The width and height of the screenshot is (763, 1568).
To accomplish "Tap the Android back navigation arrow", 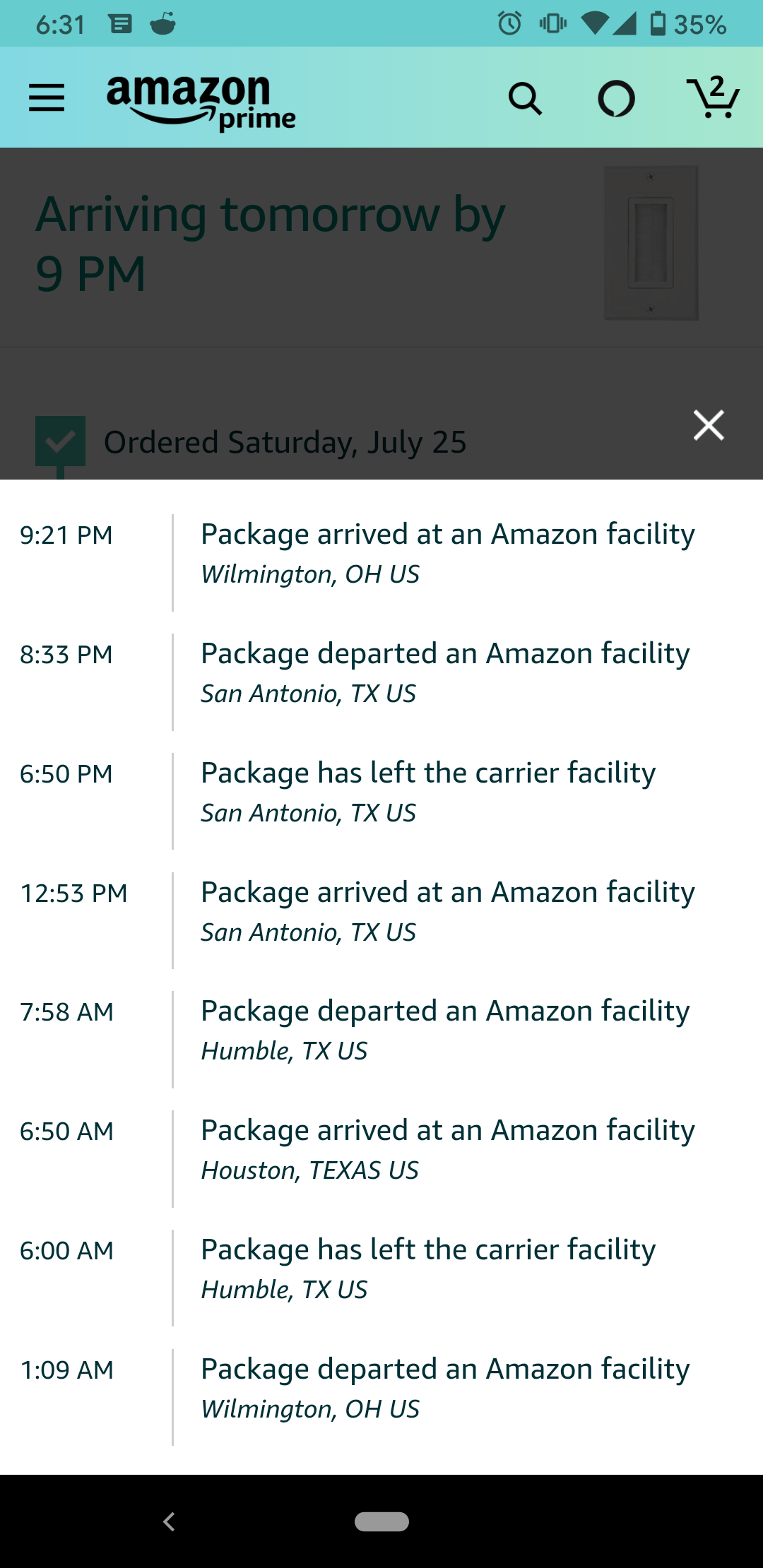I will (169, 1522).
